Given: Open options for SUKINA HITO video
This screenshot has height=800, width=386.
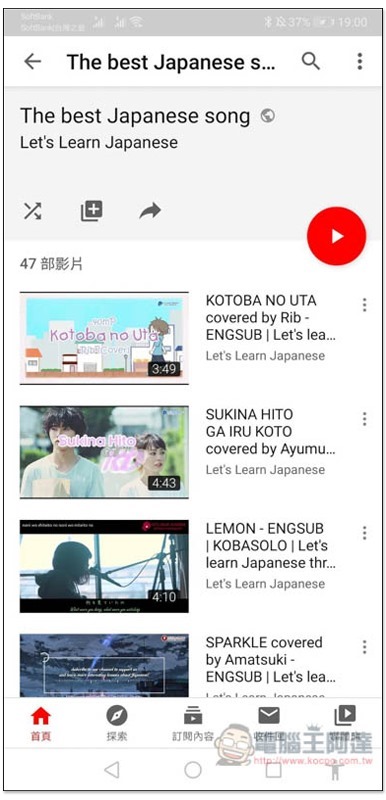Looking at the screenshot, I should pyautogui.click(x=364, y=419).
